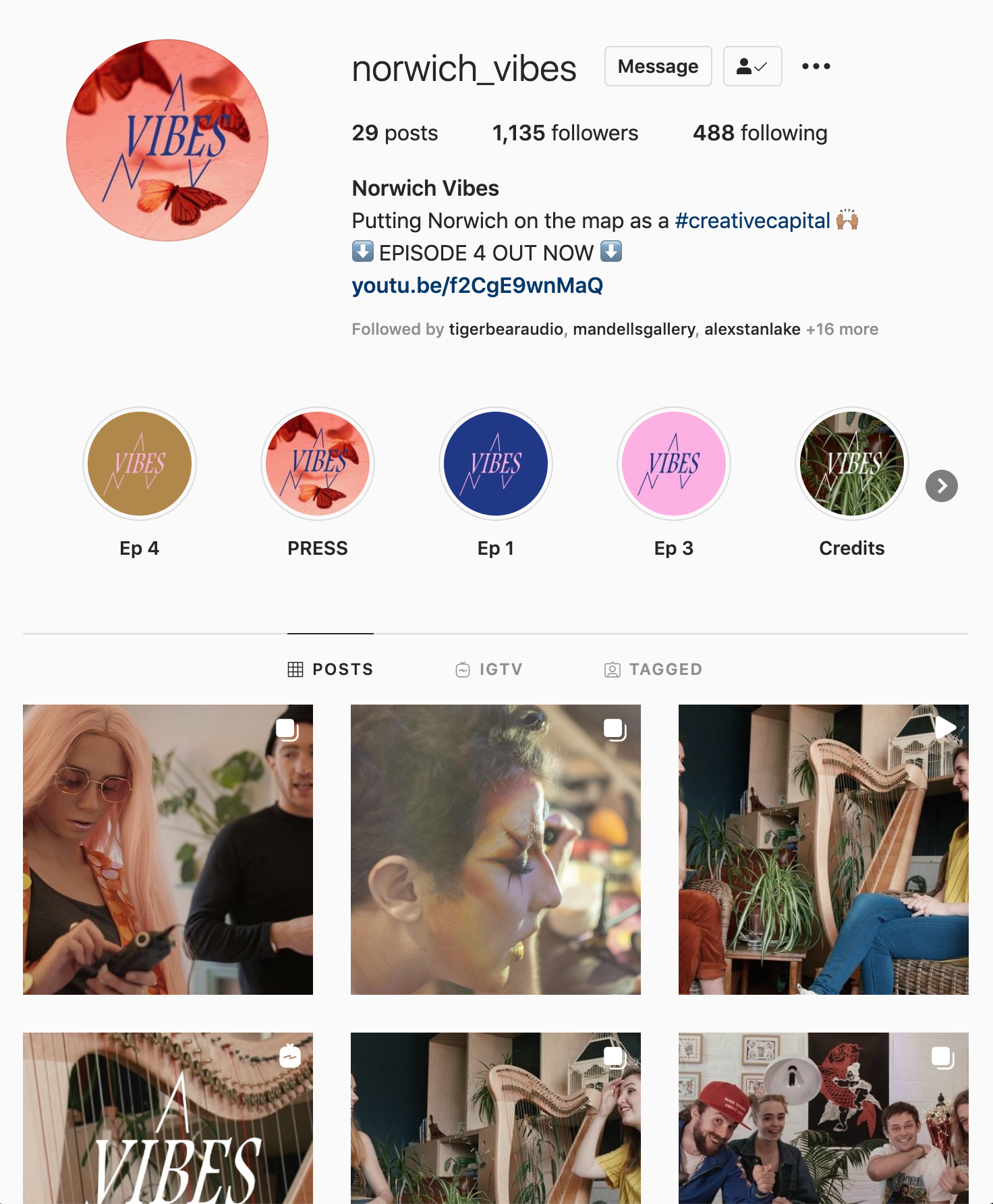Open the PRESS story highlight

tap(318, 464)
